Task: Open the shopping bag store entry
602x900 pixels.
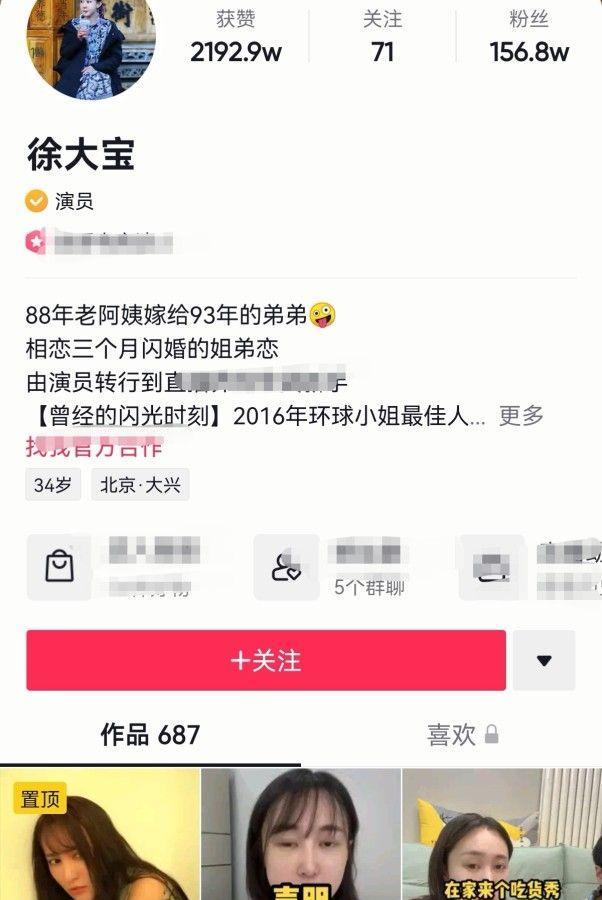Action: (60, 567)
